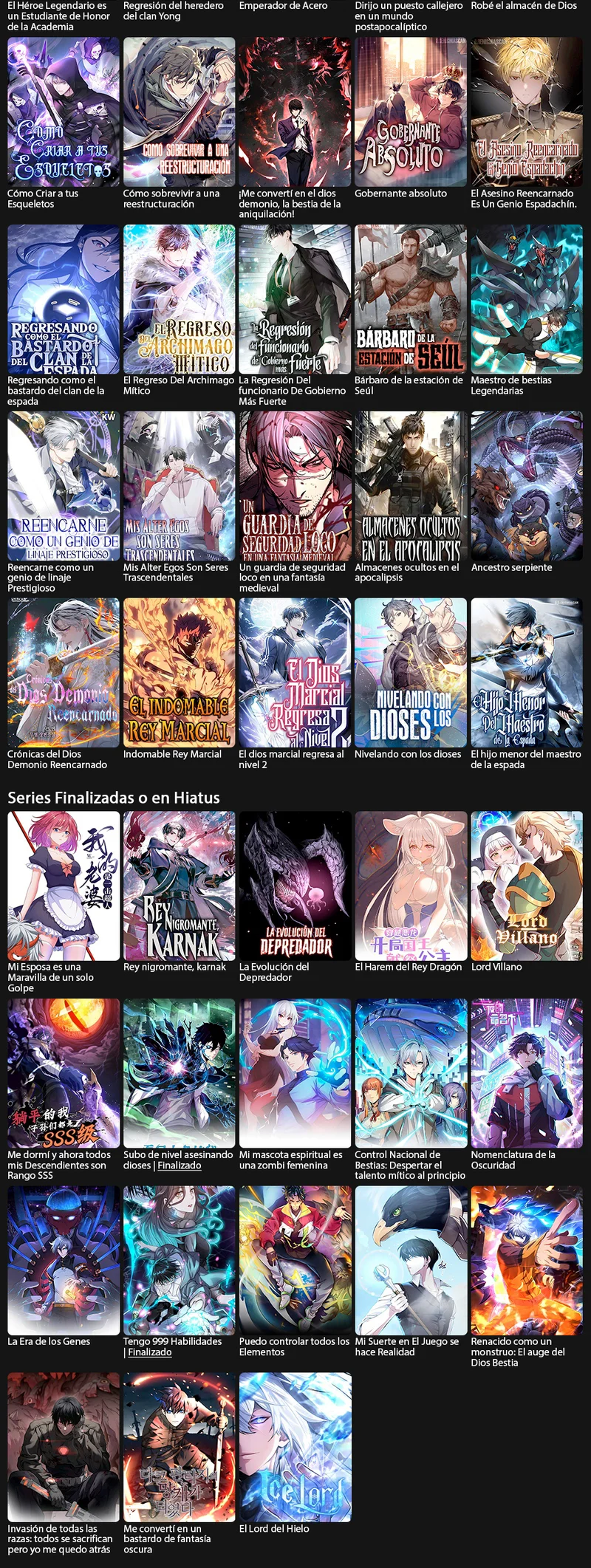Screen dimensions: 591x1568
Task: Select Mi Suerte en El Juego se hace Realidad
Action: 411,1260
